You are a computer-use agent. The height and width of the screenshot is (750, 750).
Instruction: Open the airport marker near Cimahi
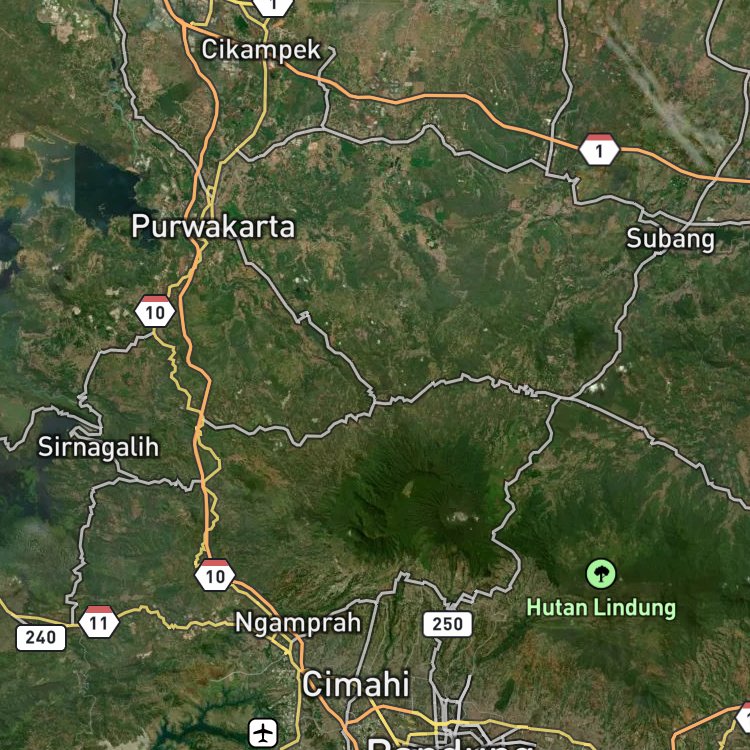263,733
